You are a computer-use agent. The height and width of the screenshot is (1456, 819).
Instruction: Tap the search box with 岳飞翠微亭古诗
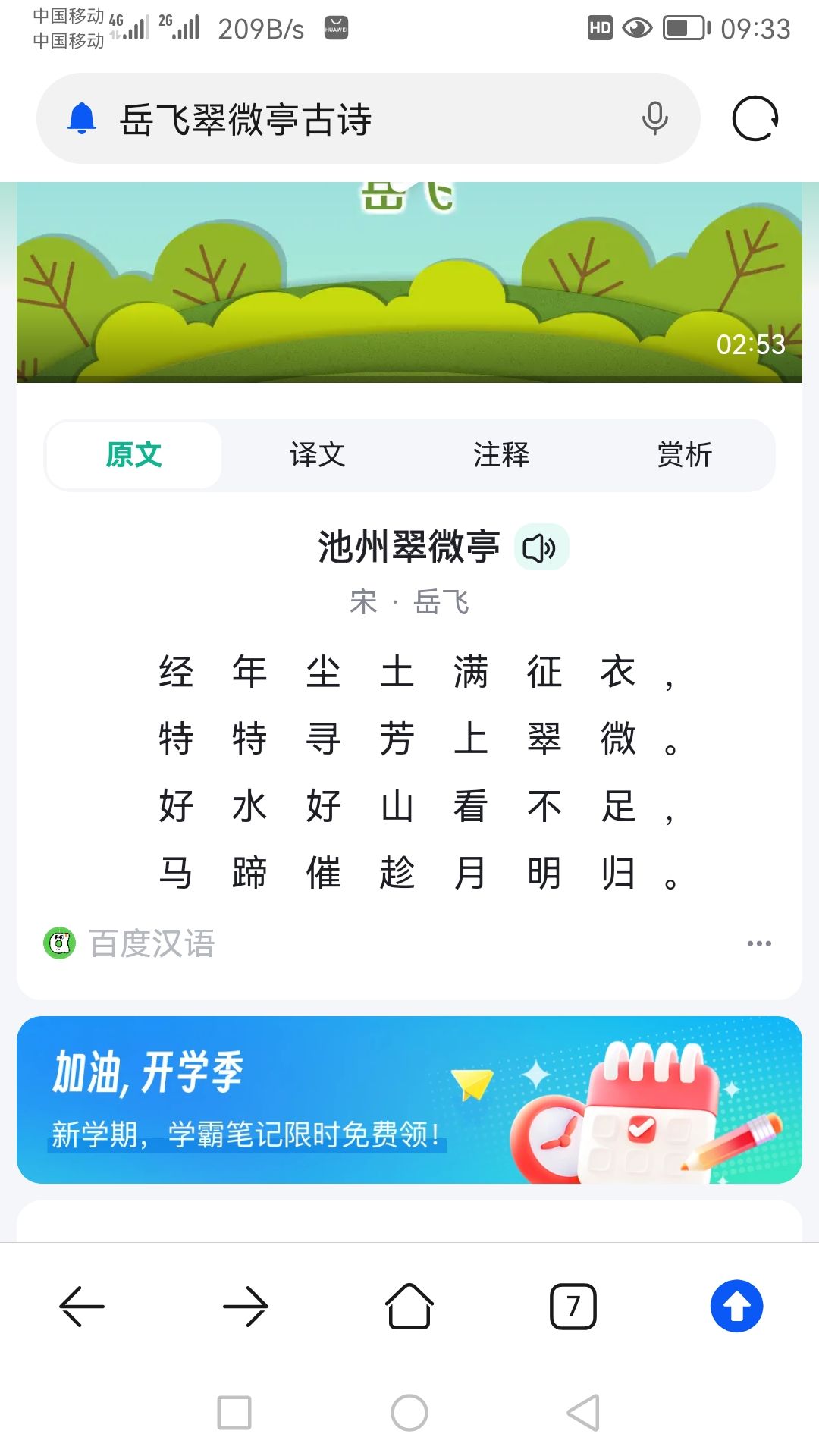[364, 119]
